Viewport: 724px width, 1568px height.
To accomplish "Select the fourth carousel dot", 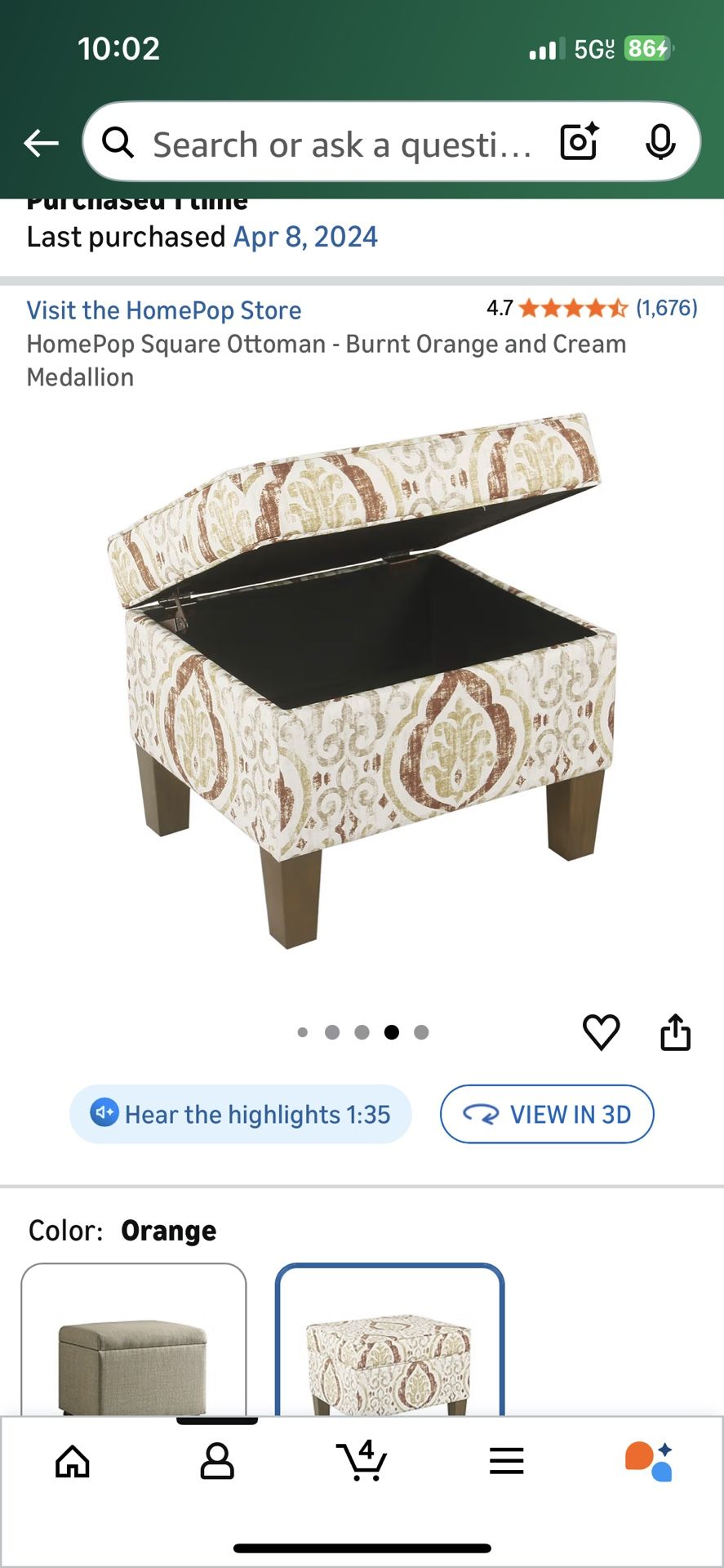I will (391, 1032).
